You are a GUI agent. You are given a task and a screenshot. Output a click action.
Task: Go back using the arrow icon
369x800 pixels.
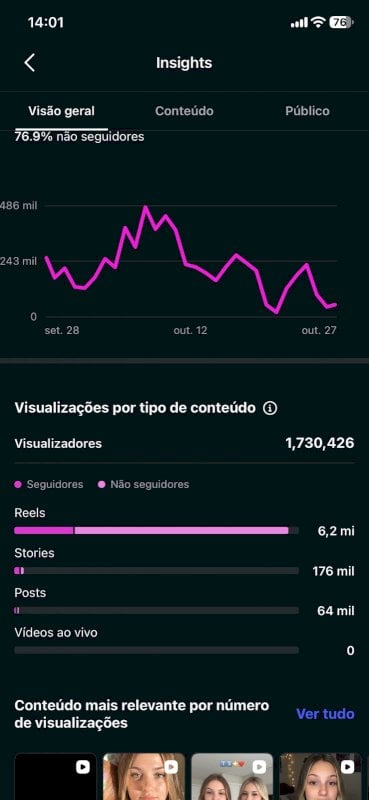click(x=30, y=63)
